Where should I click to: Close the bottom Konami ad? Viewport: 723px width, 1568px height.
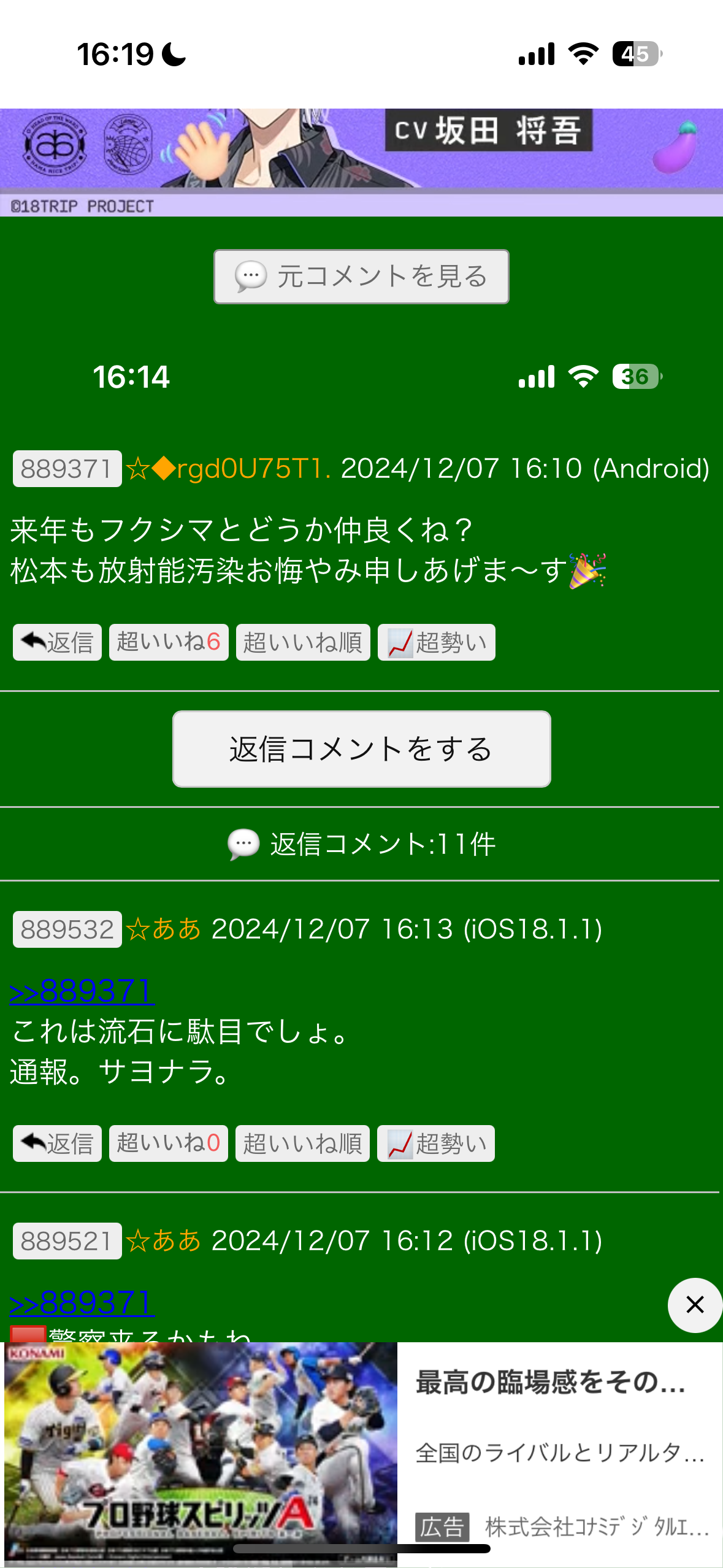(x=694, y=1305)
